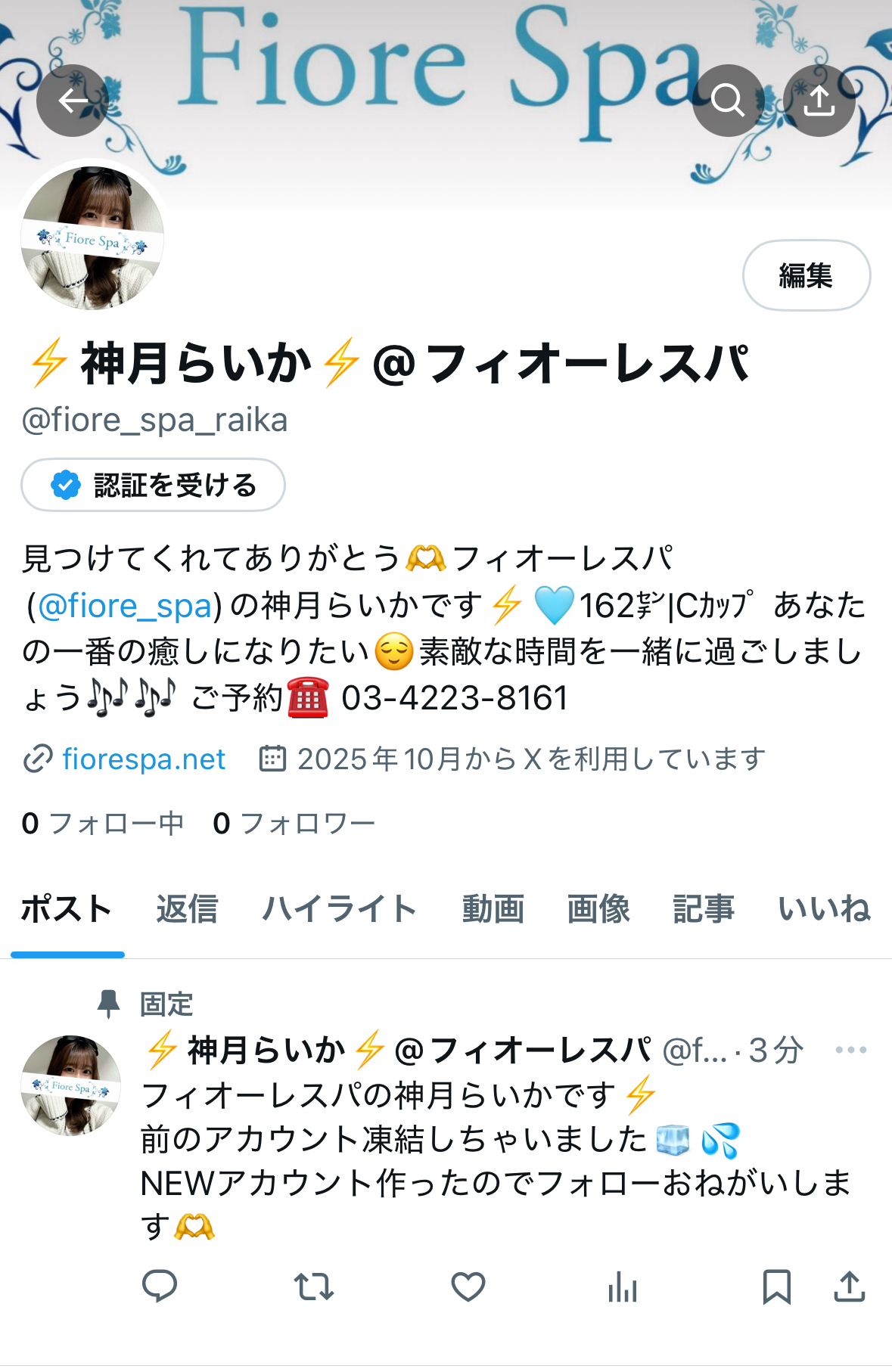Go back using the arrow icon
This screenshot has width=892, height=1372.
[x=73, y=101]
